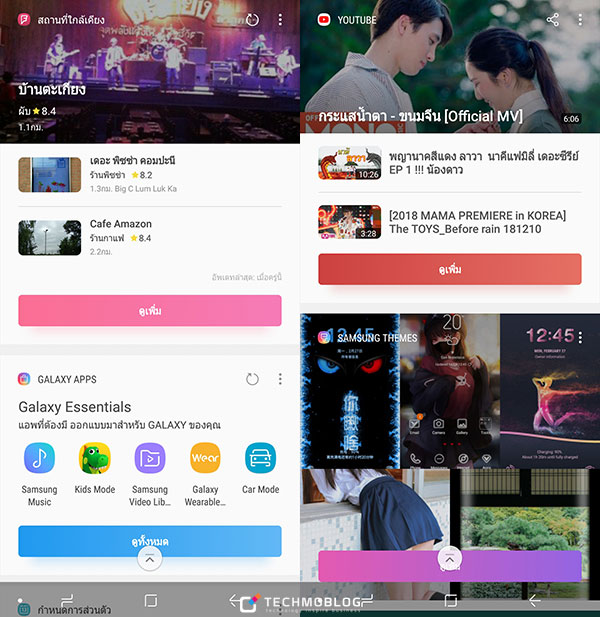
Task: Open overflow menu on Samsung Themes card
Action: (x=580, y=337)
